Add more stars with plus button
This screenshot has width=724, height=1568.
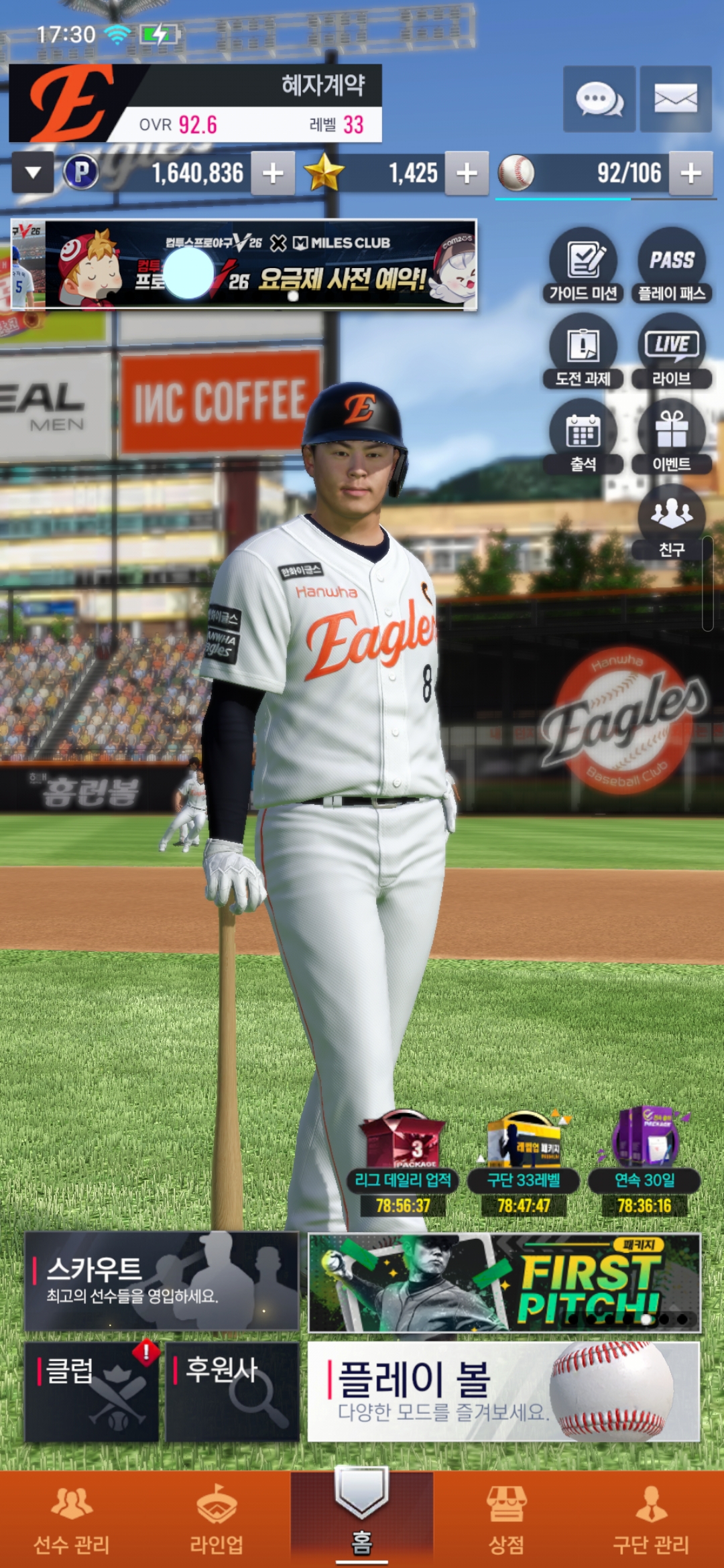[x=467, y=174]
